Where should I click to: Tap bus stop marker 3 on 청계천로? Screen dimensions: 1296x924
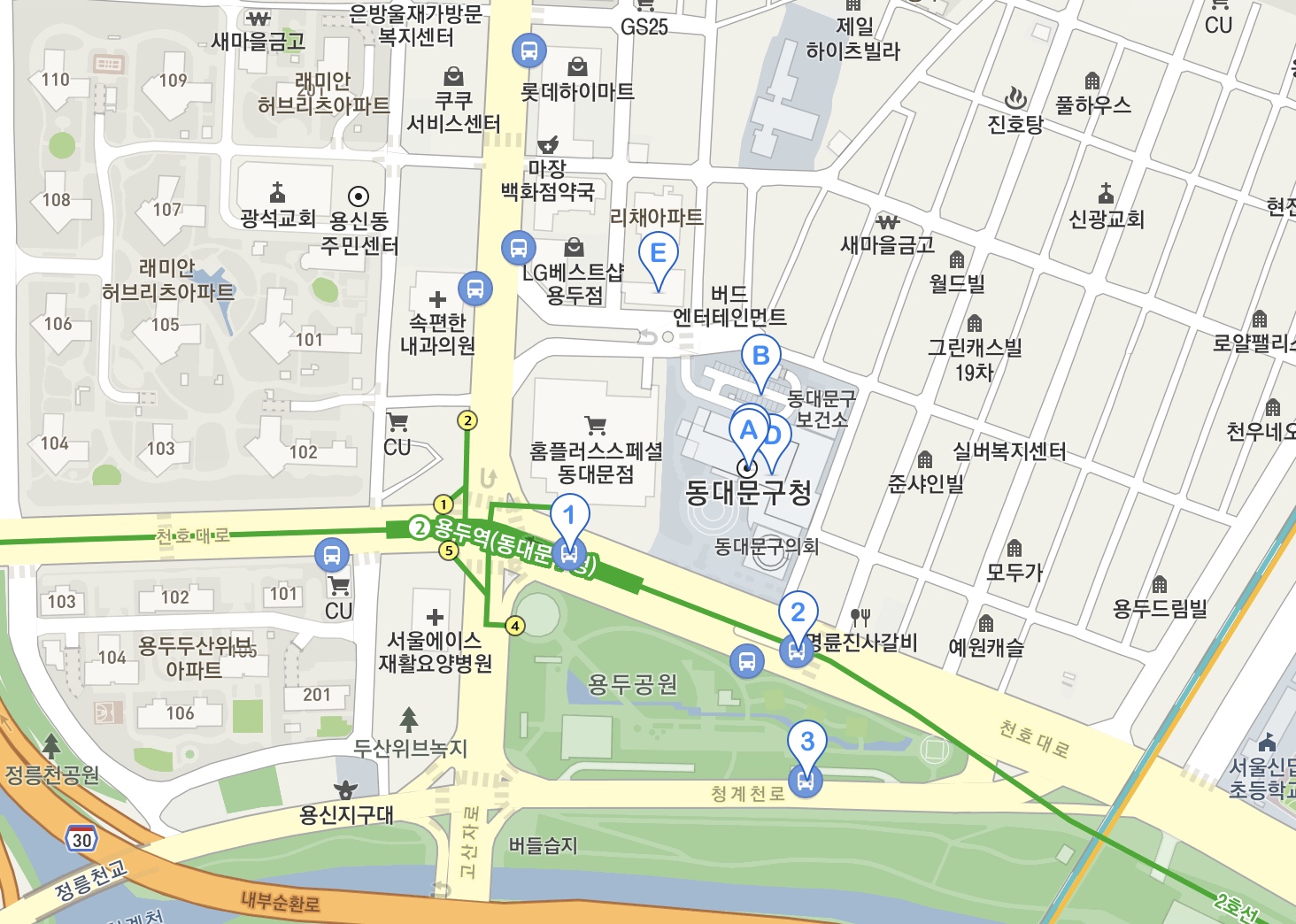[806, 743]
